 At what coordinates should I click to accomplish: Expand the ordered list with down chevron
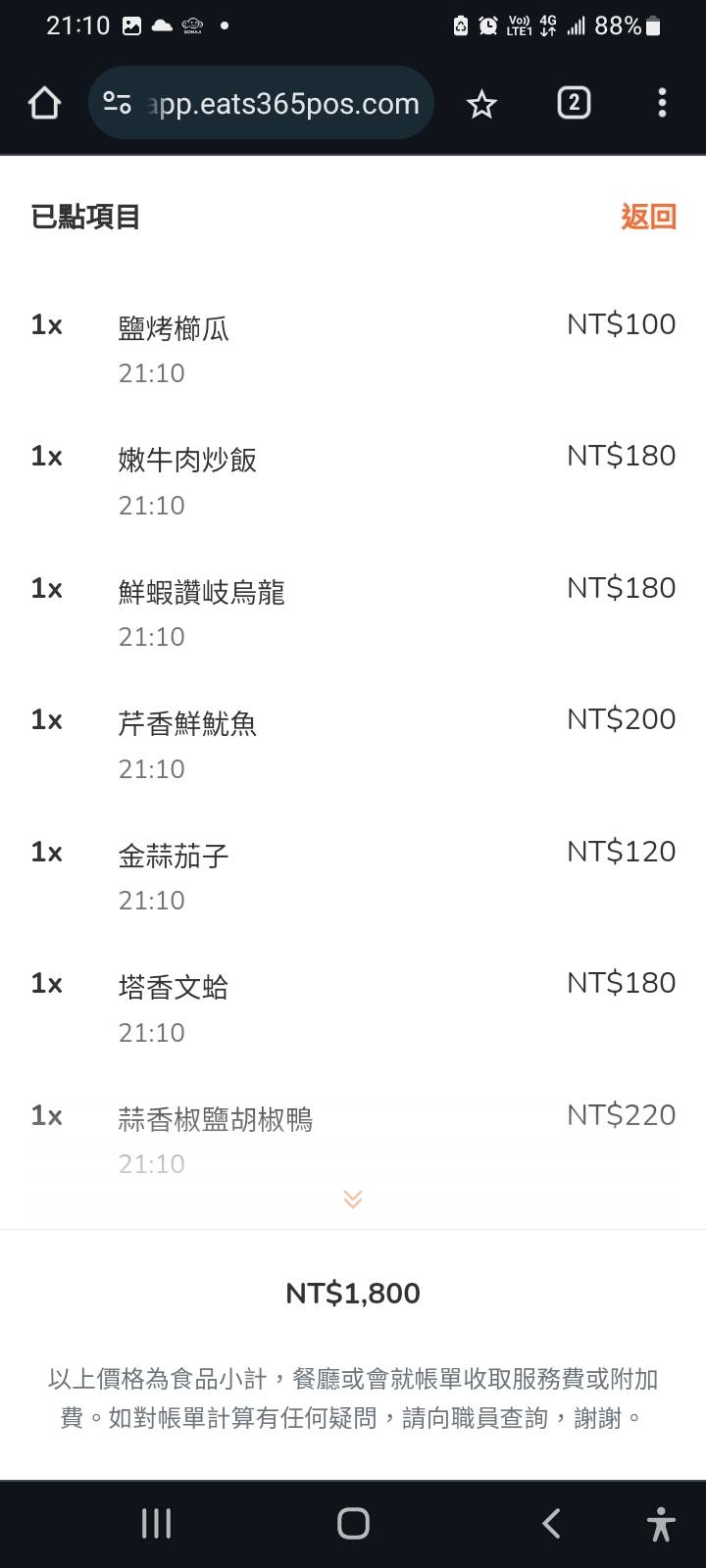coord(353,1200)
